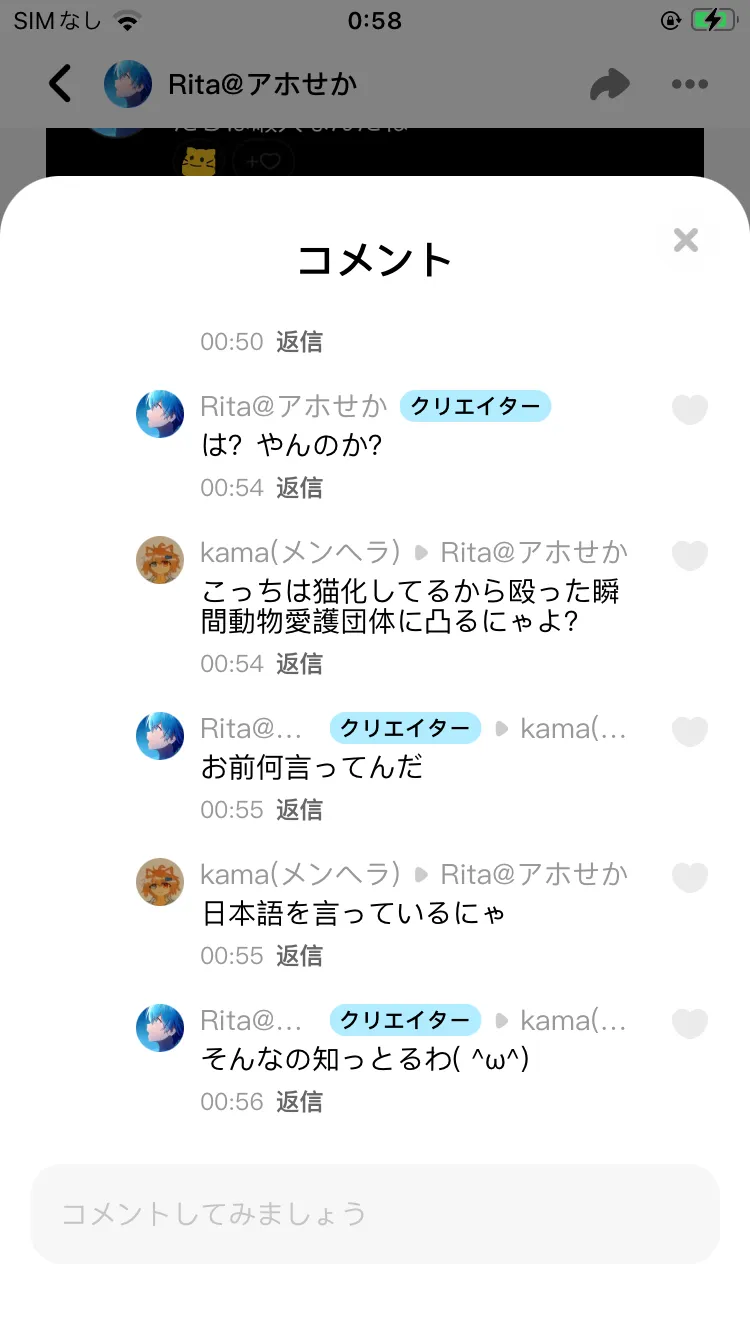Close the コメント panel
Image resolution: width=750 pixels, height=1334 pixels.
(x=686, y=240)
